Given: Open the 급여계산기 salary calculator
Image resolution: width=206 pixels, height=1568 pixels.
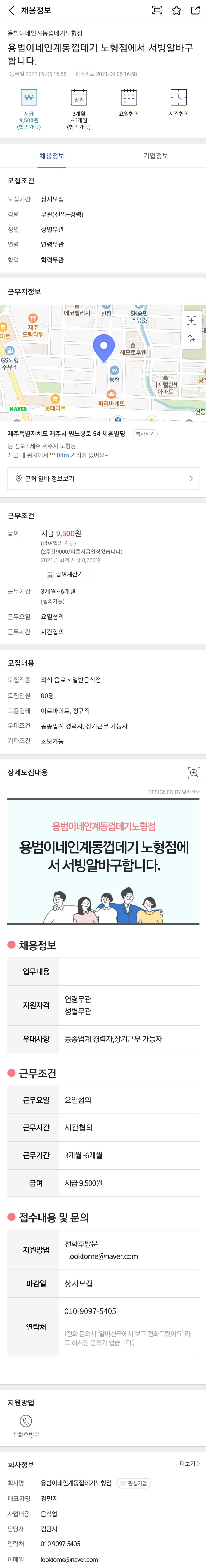Looking at the screenshot, I should 64,574.
